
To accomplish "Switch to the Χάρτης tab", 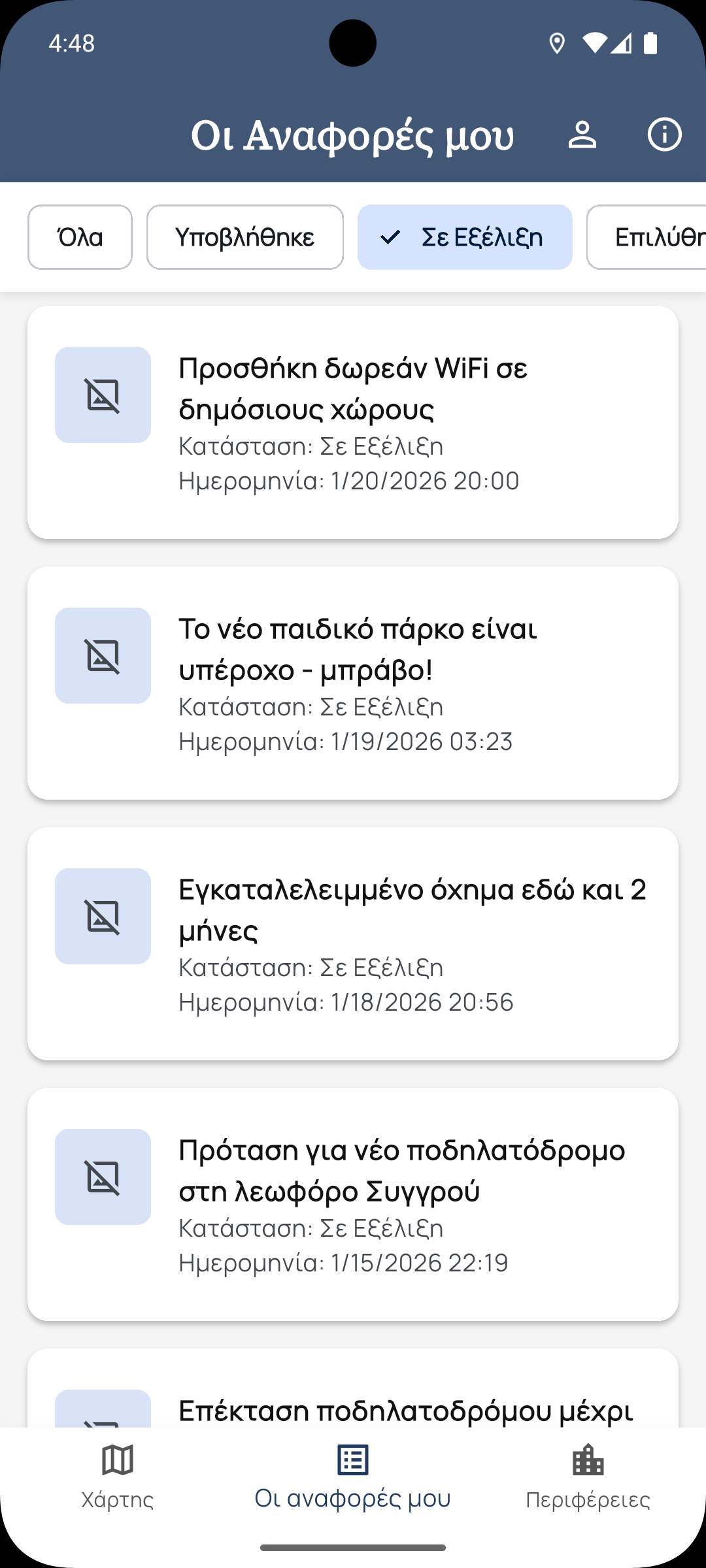I will click(x=116, y=1478).
